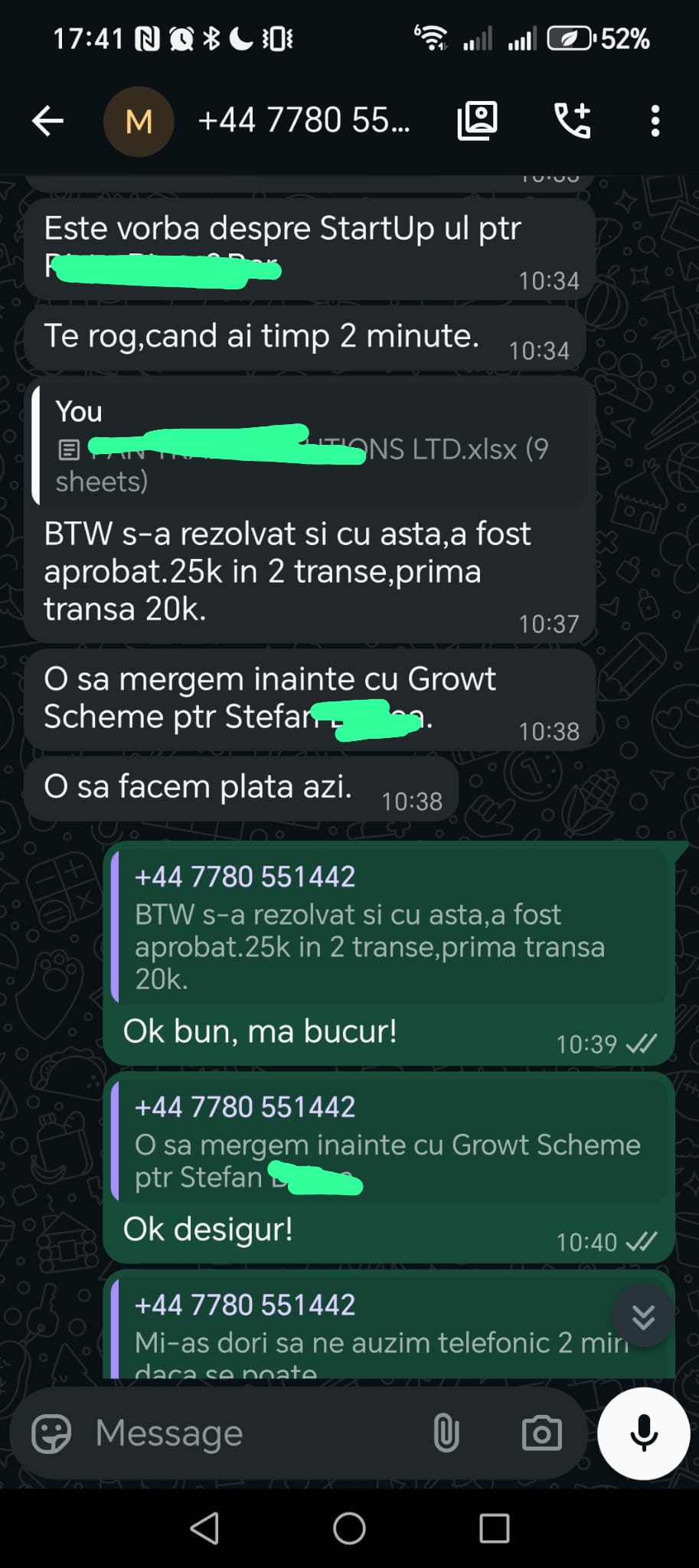Screen dimensions: 699x1568
Task: Open the three-dot overflow menu
Action: [655, 121]
